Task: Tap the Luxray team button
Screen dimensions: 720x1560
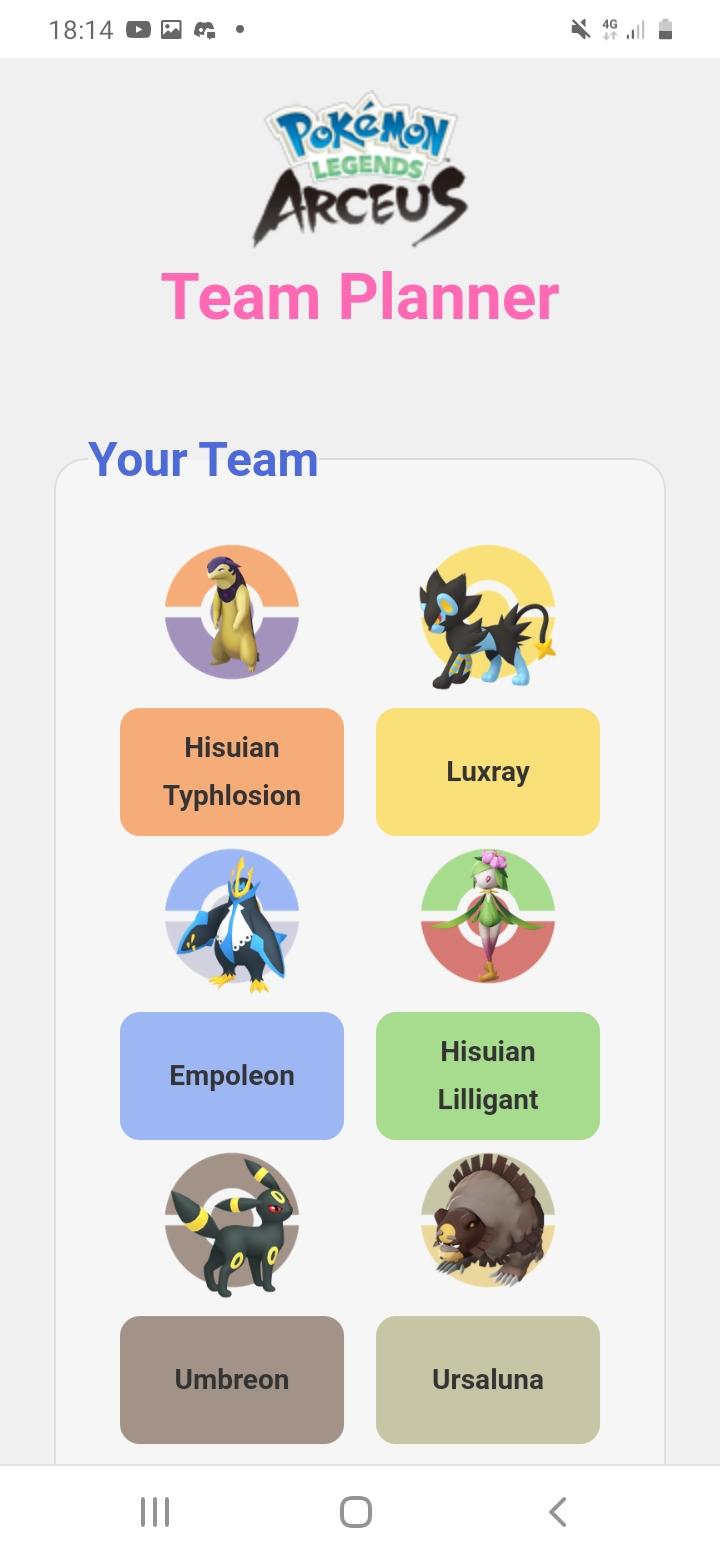Action: [488, 771]
